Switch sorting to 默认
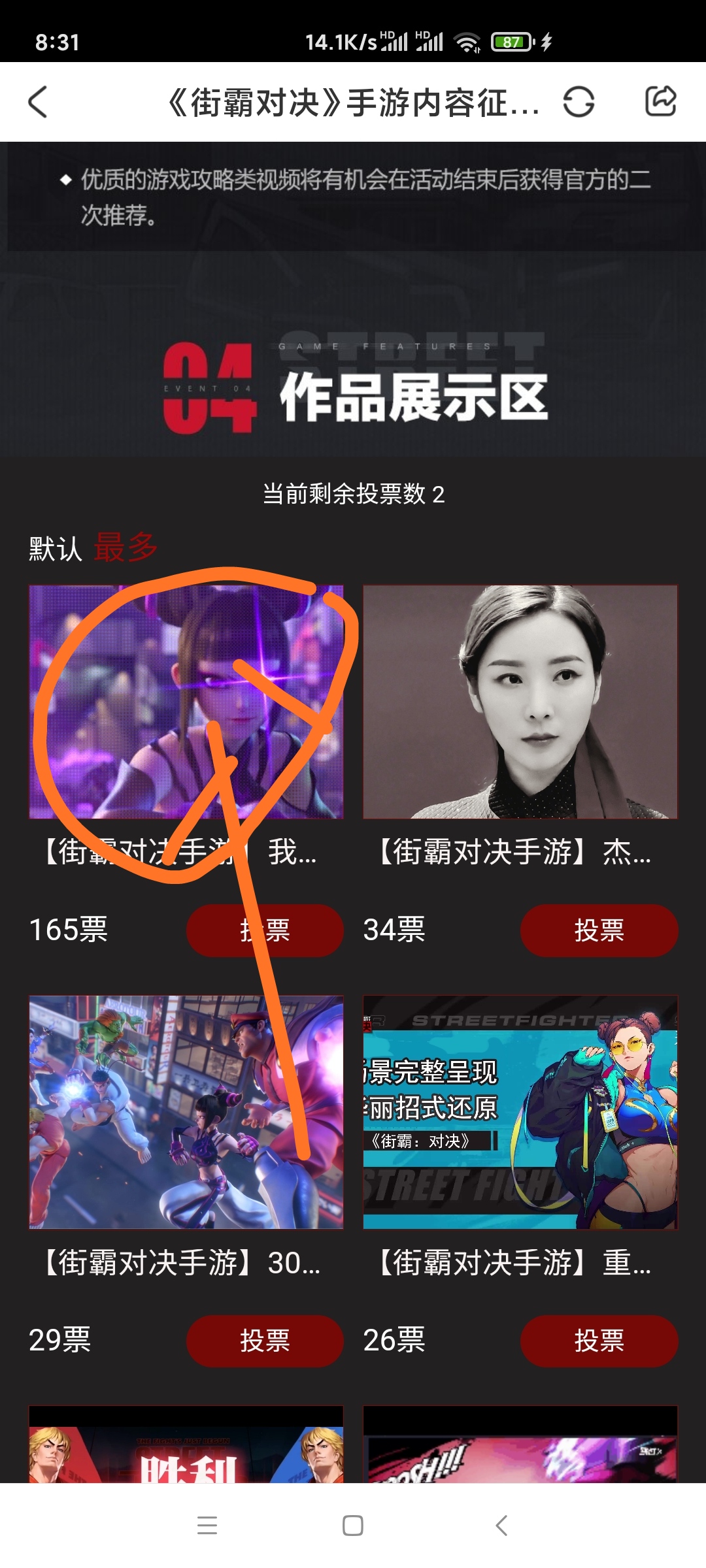706x1568 pixels. point(55,548)
